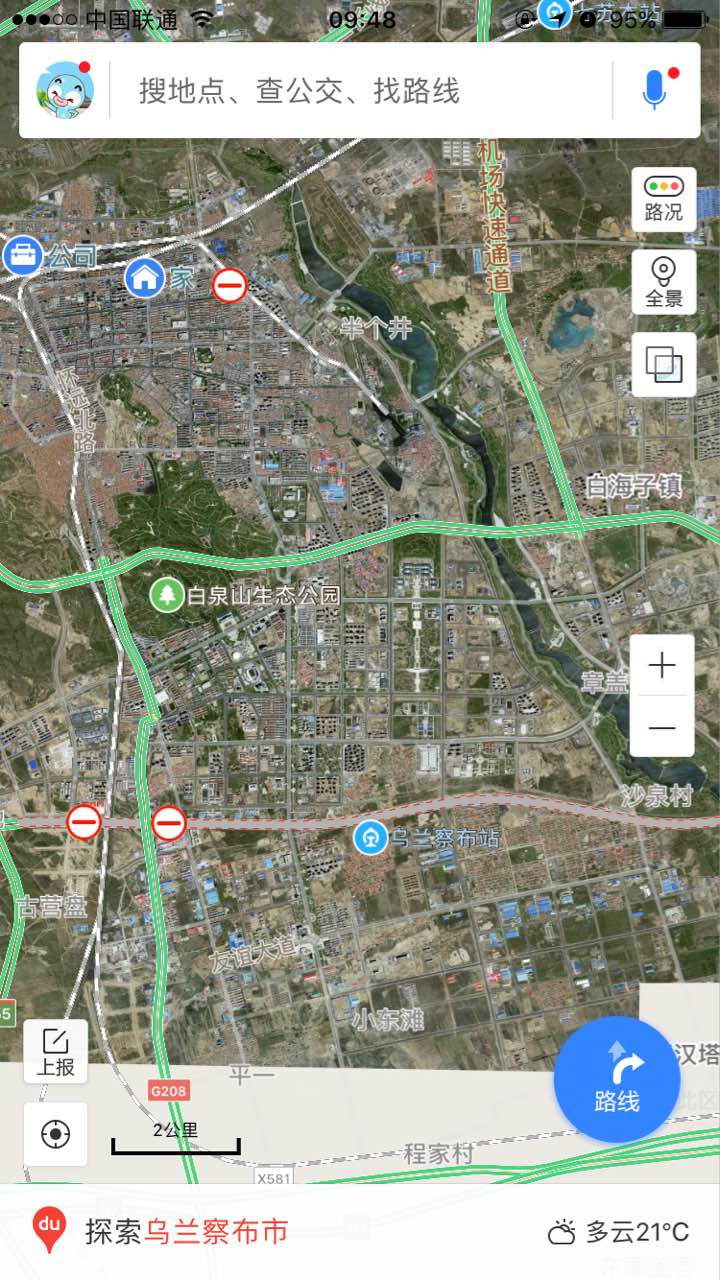Open 全景 panorama view
Screen dimensions: 720x1280
[663, 282]
